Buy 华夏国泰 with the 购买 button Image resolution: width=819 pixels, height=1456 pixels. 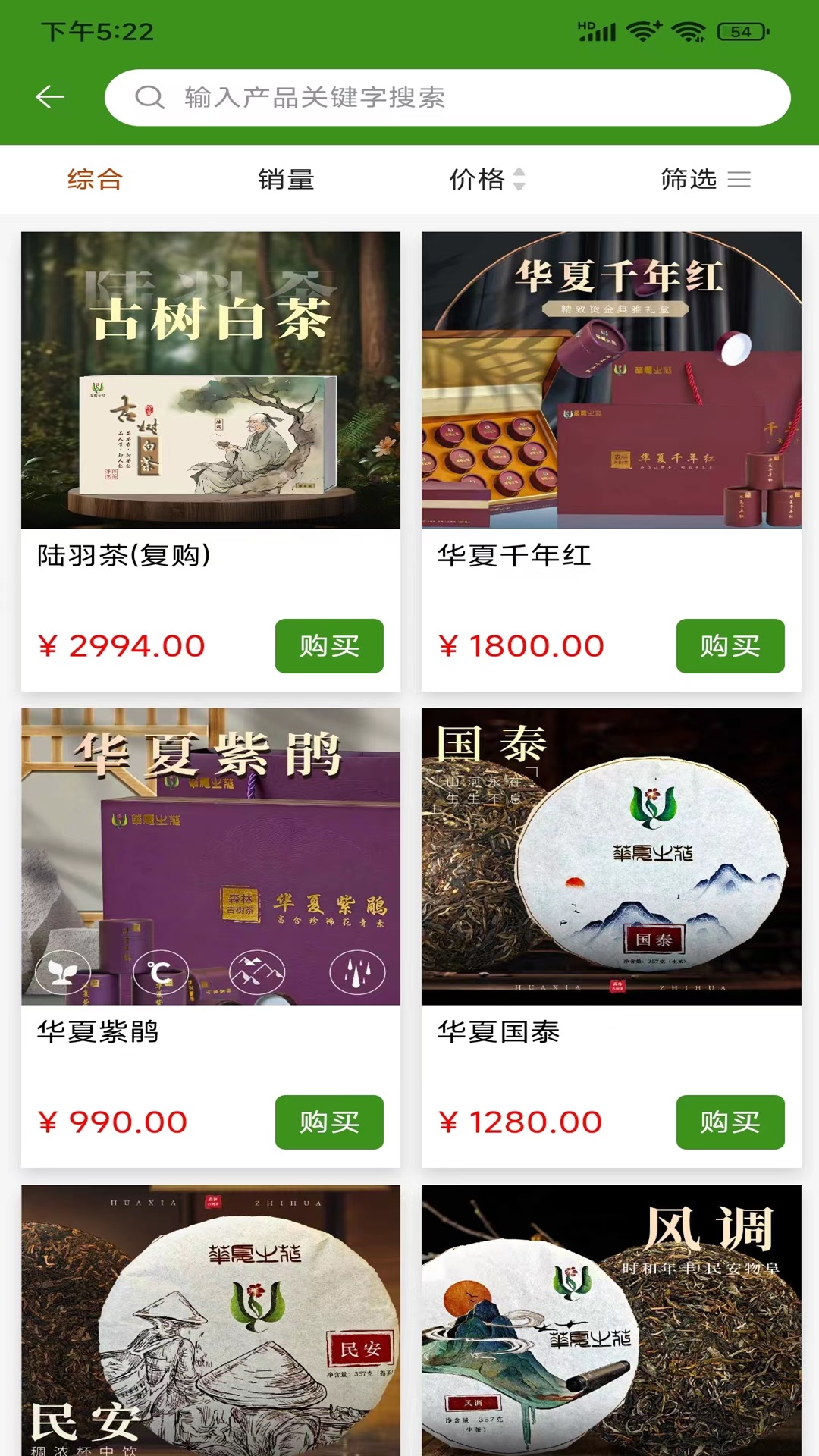pos(730,1122)
